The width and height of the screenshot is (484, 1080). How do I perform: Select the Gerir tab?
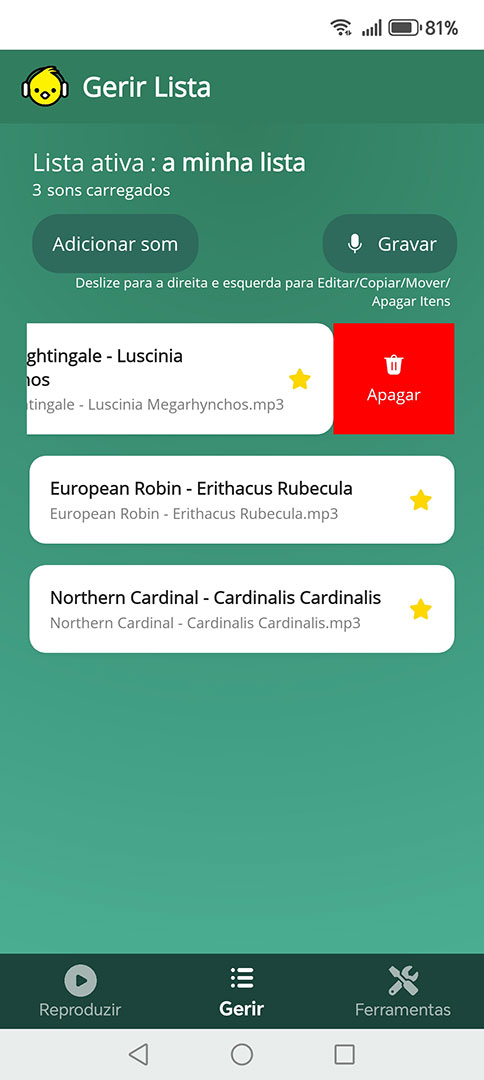point(242,992)
